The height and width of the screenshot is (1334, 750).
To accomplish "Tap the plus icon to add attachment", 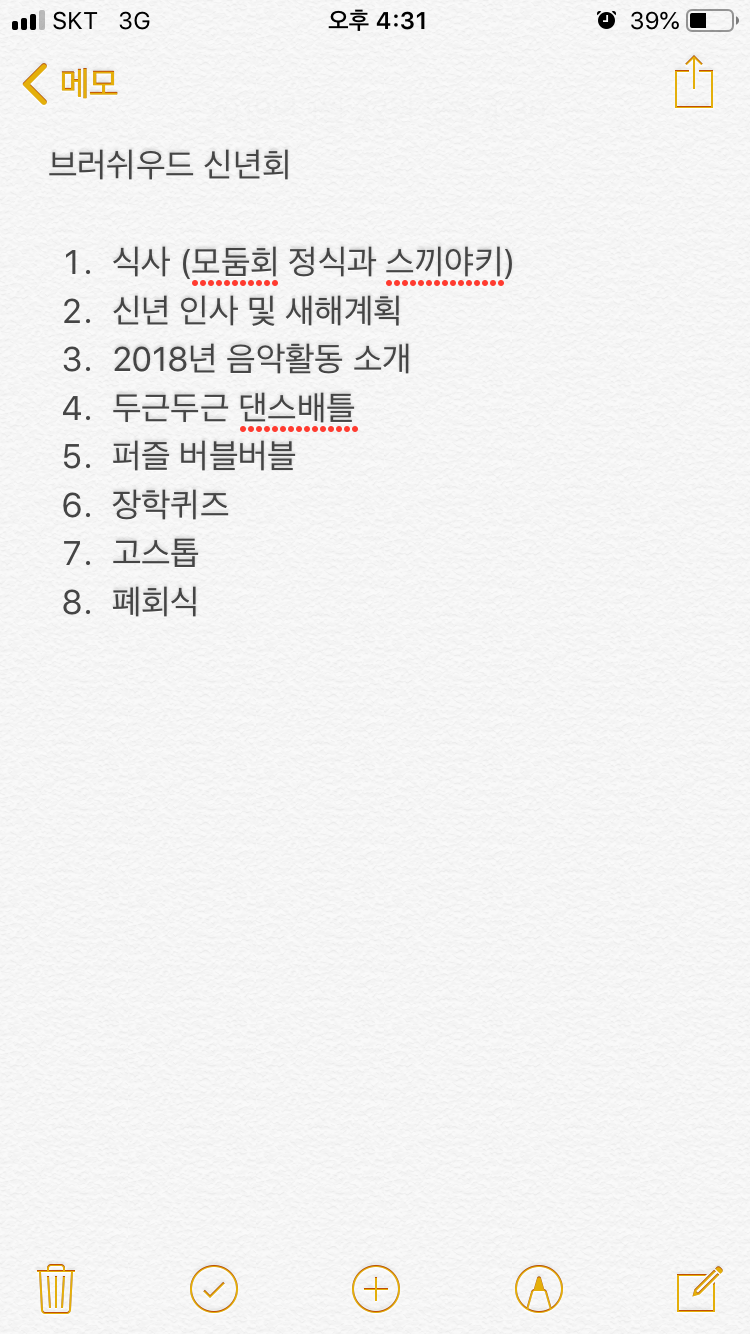I will [x=376, y=1288].
